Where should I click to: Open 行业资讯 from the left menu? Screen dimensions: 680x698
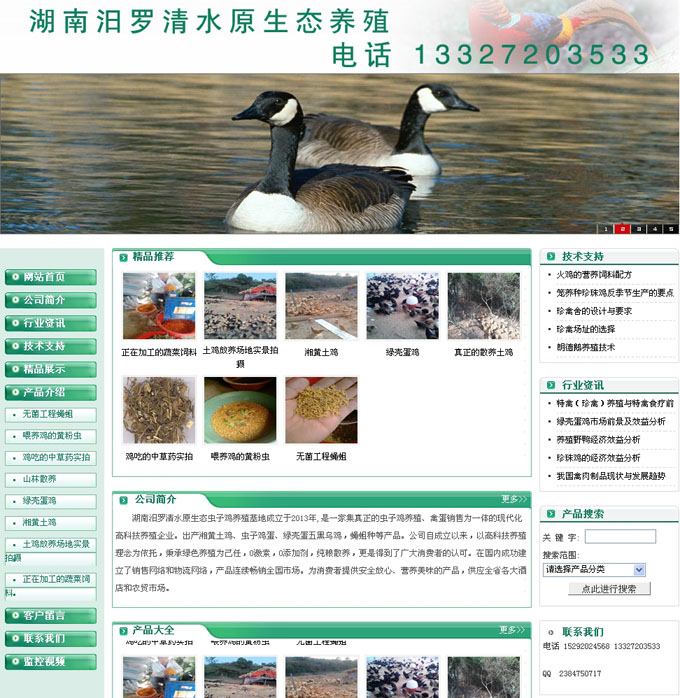coord(50,323)
